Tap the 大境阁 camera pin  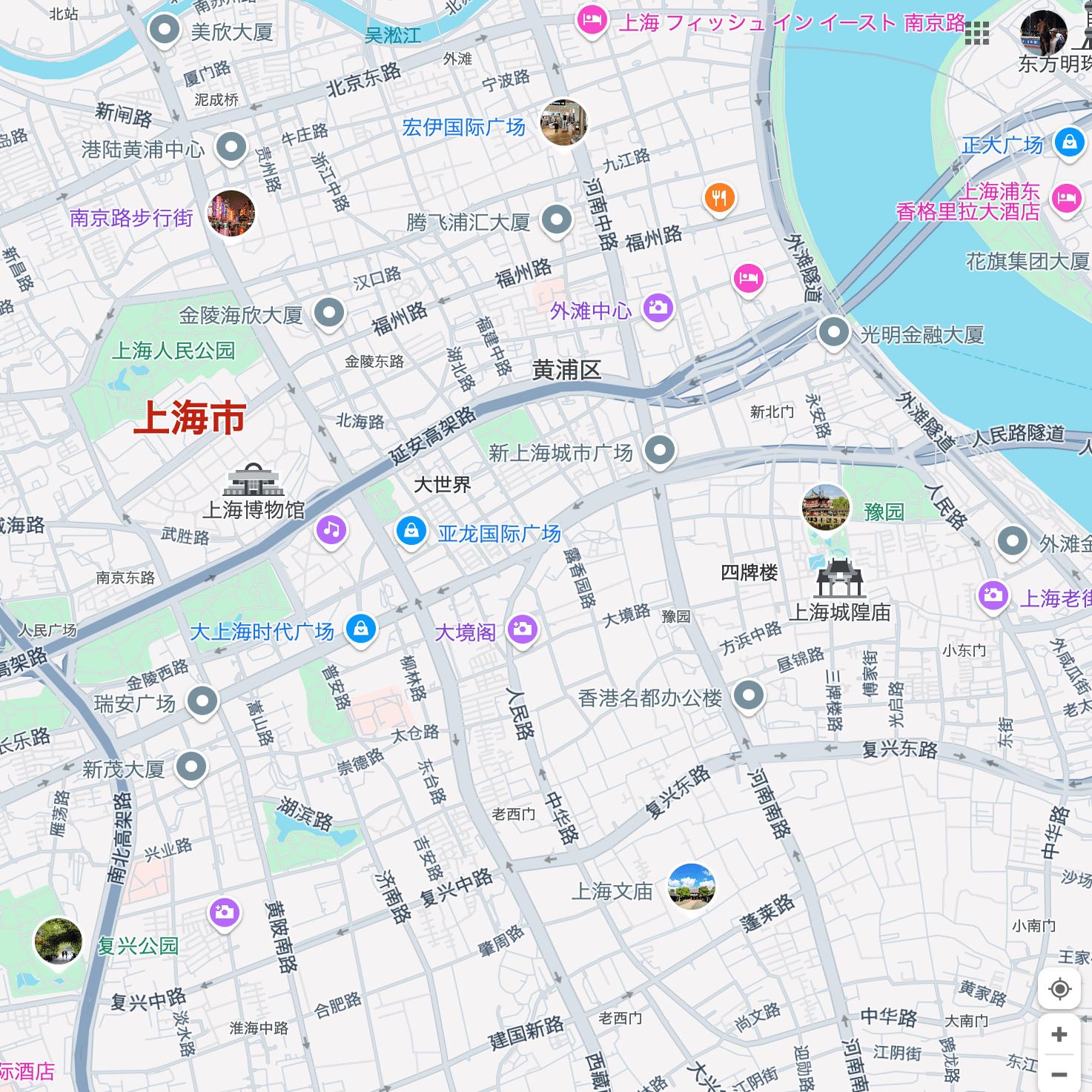pos(523,629)
